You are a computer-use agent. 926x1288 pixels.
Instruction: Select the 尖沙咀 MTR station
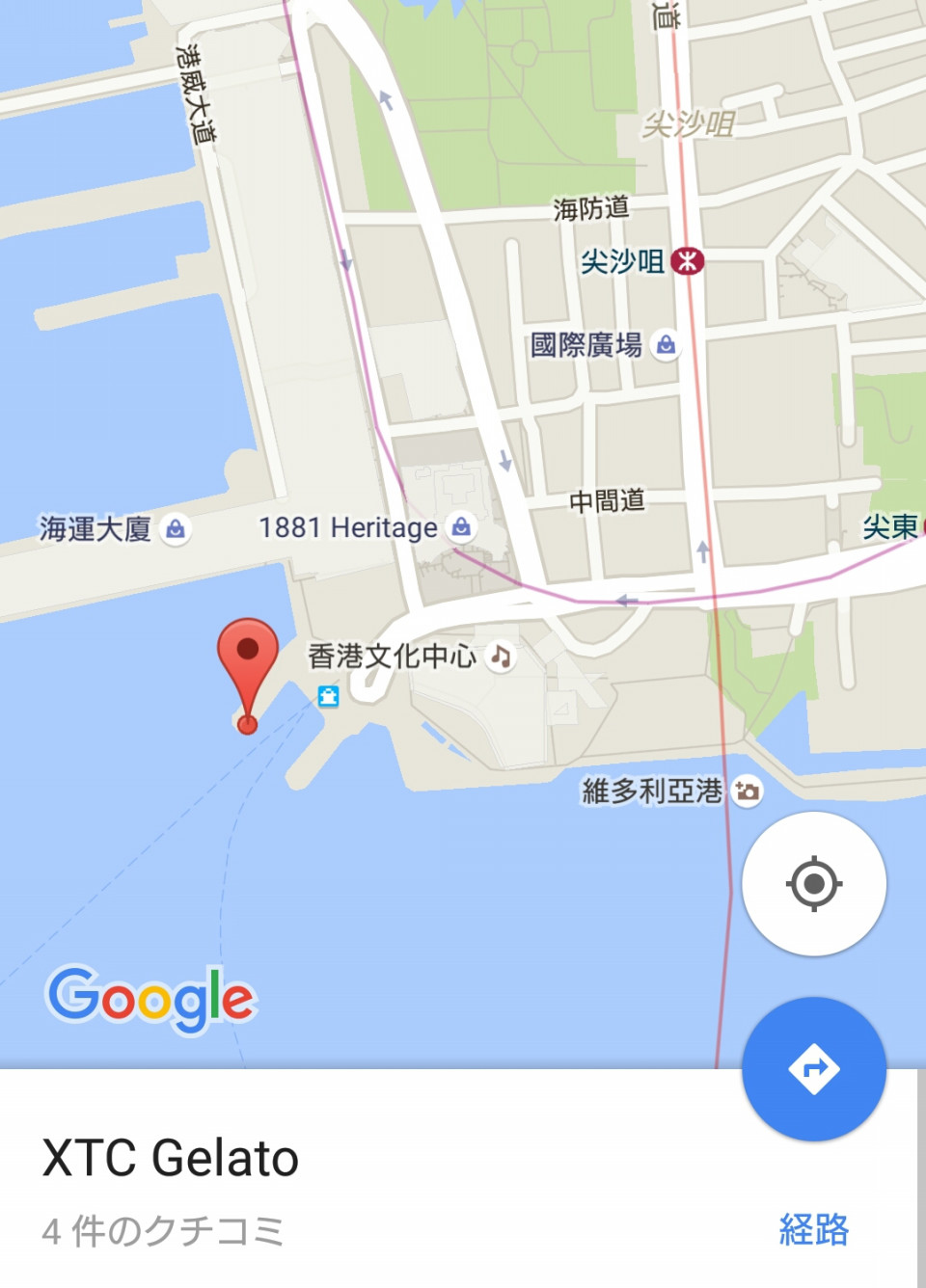coord(687,261)
